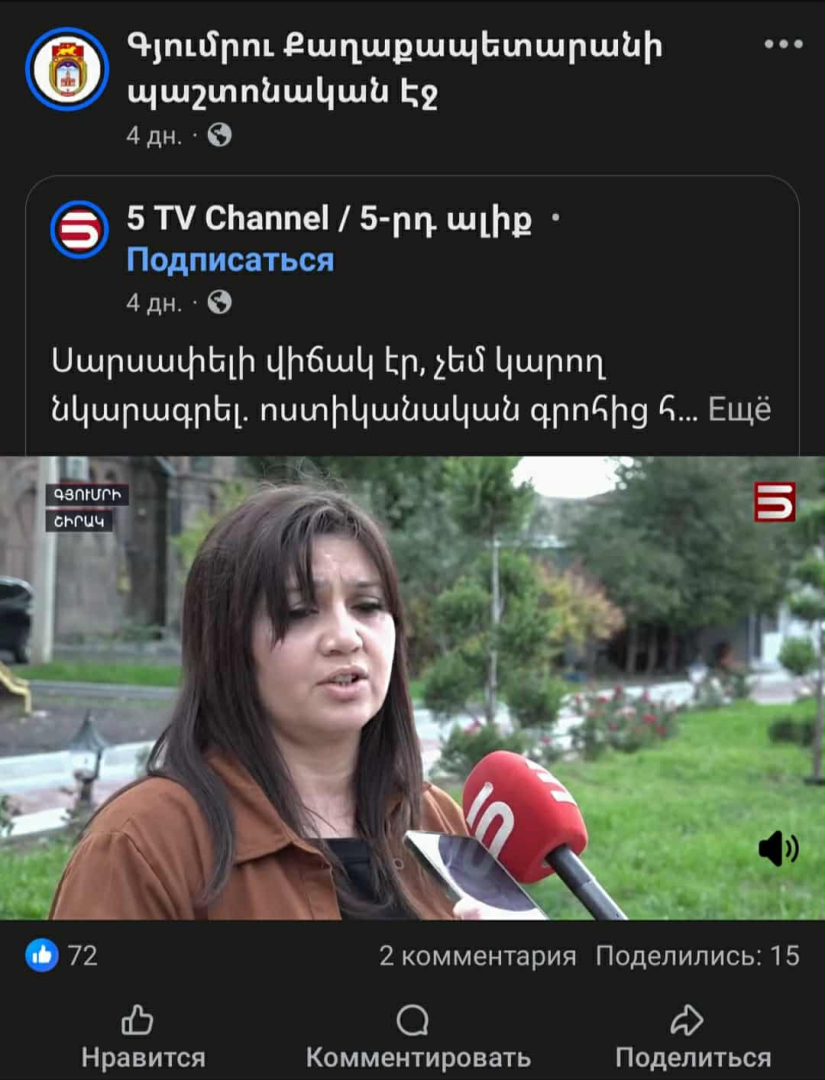Open the post's three-dot options menu

pos(783,44)
